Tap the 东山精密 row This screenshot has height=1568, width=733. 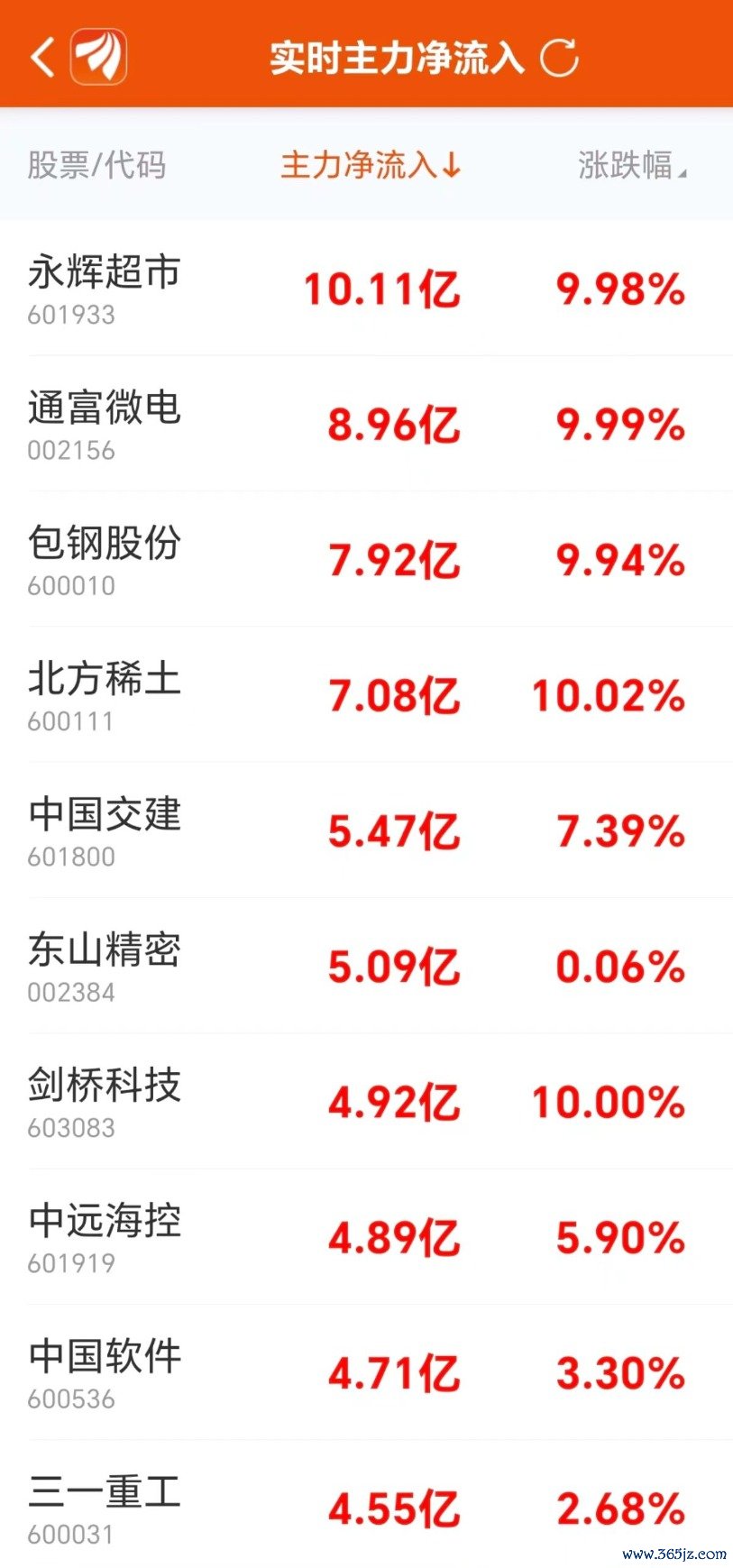pyautogui.click(x=366, y=966)
